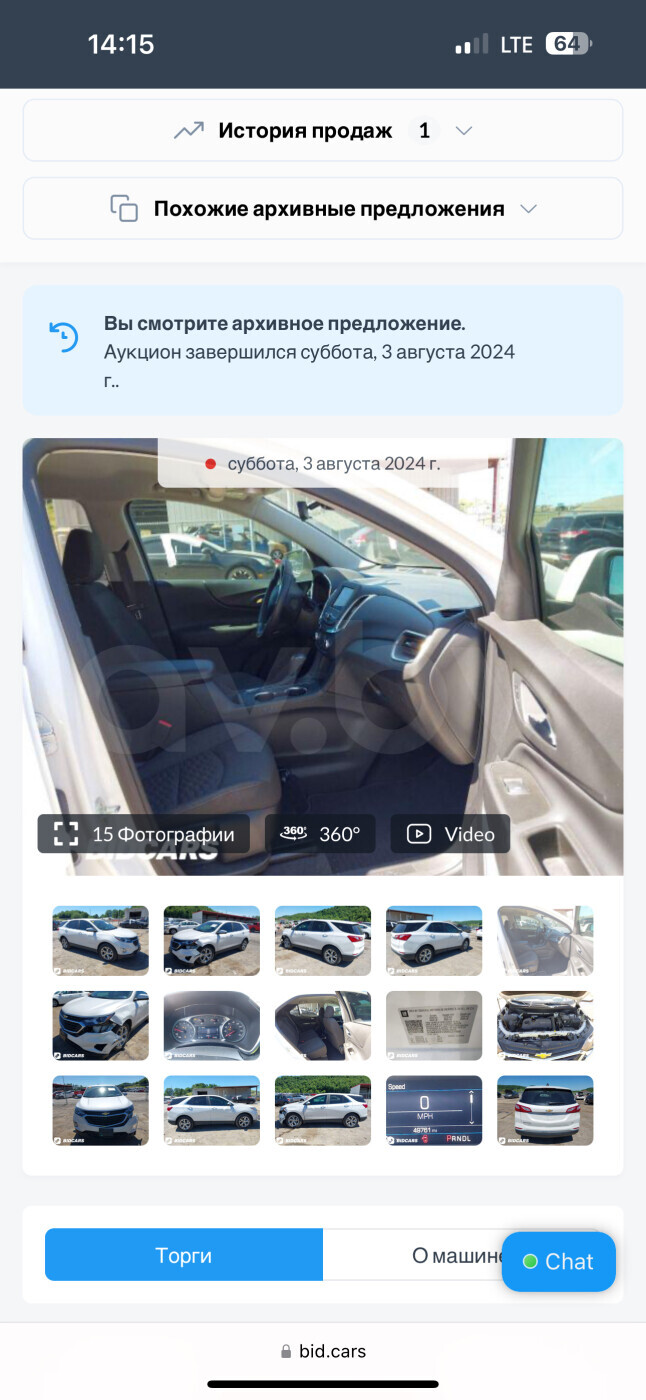
Task: Tap the bid.cars address bar
Action: click(323, 1351)
